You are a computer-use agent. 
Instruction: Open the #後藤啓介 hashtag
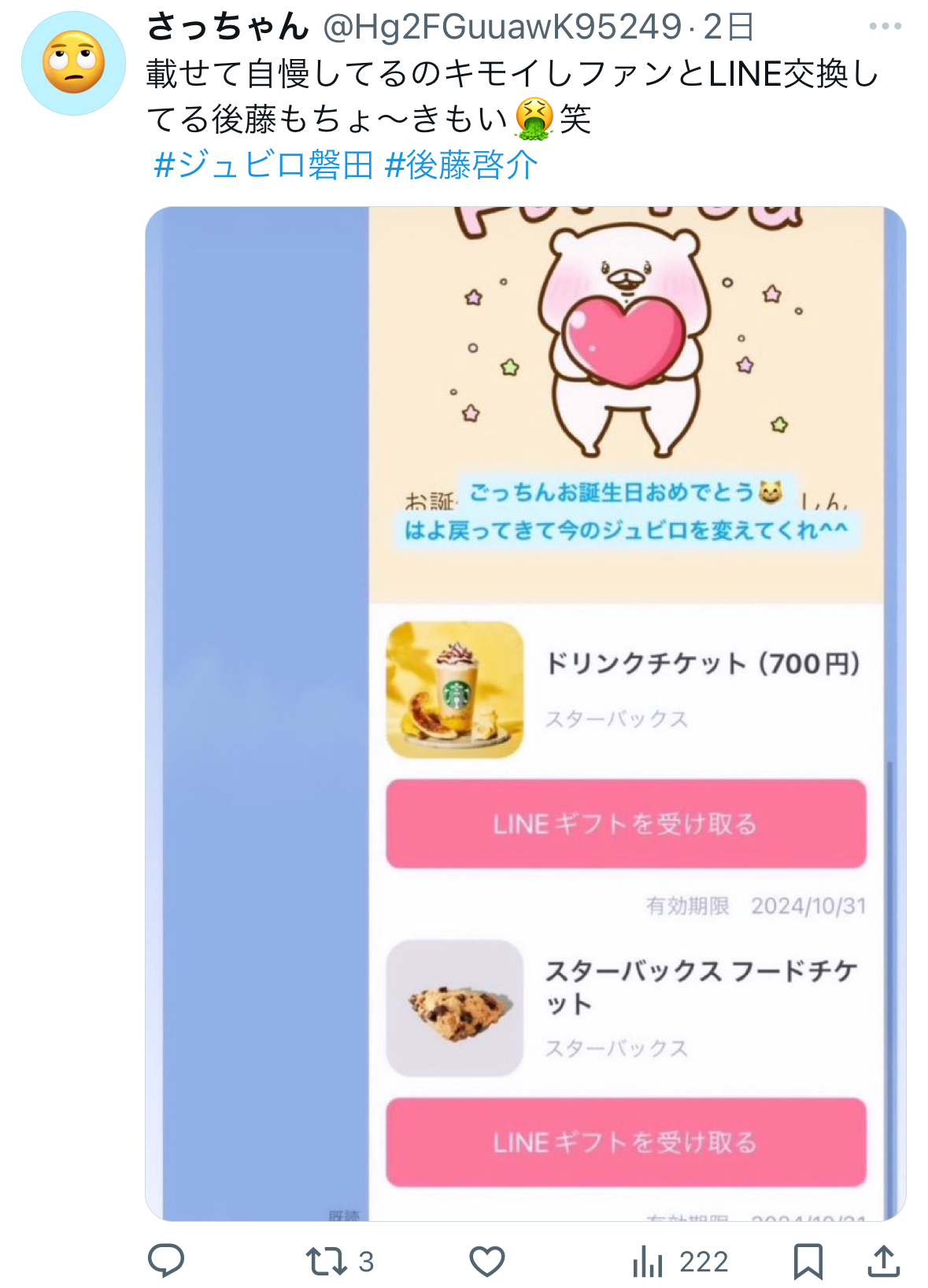coord(461,165)
